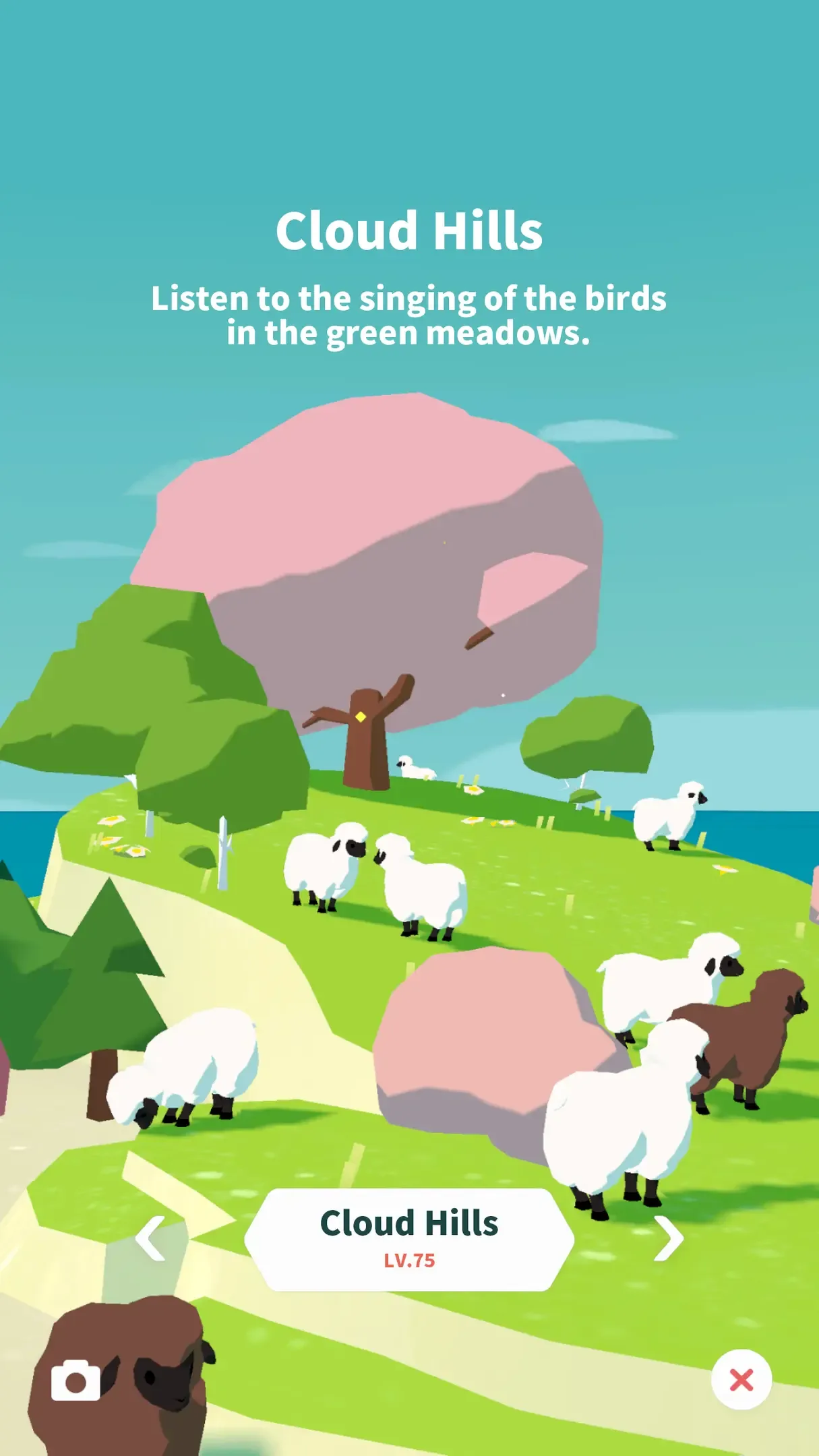Go to the previous habitat with left arrow
Image resolution: width=819 pixels, height=1456 pixels.
tap(151, 1238)
